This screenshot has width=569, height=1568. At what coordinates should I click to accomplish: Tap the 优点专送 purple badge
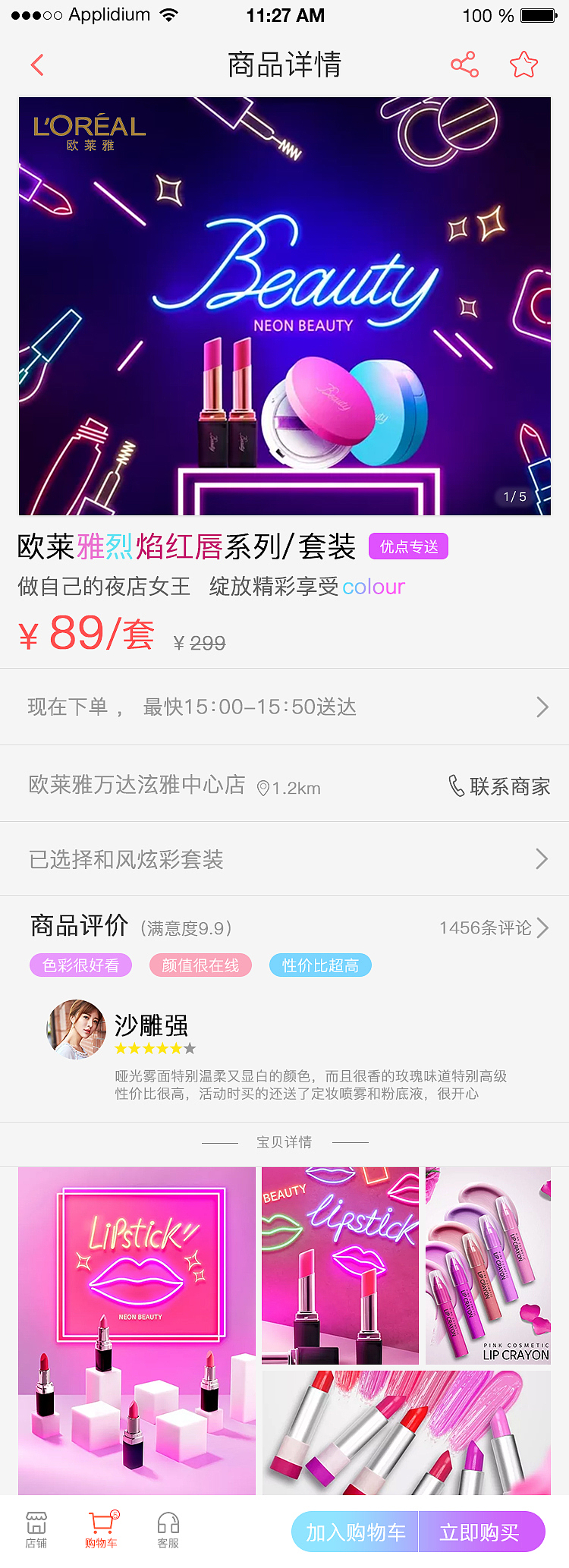click(x=407, y=546)
